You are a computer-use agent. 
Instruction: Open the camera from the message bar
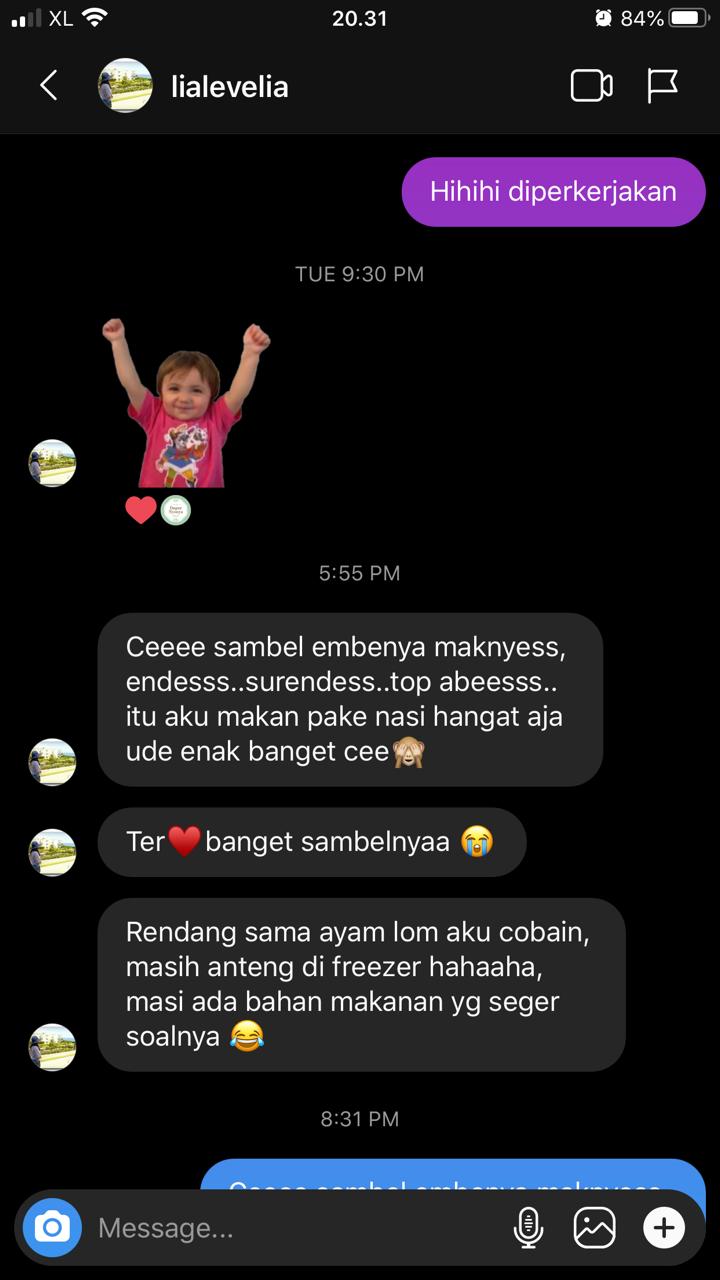click(x=52, y=1227)
